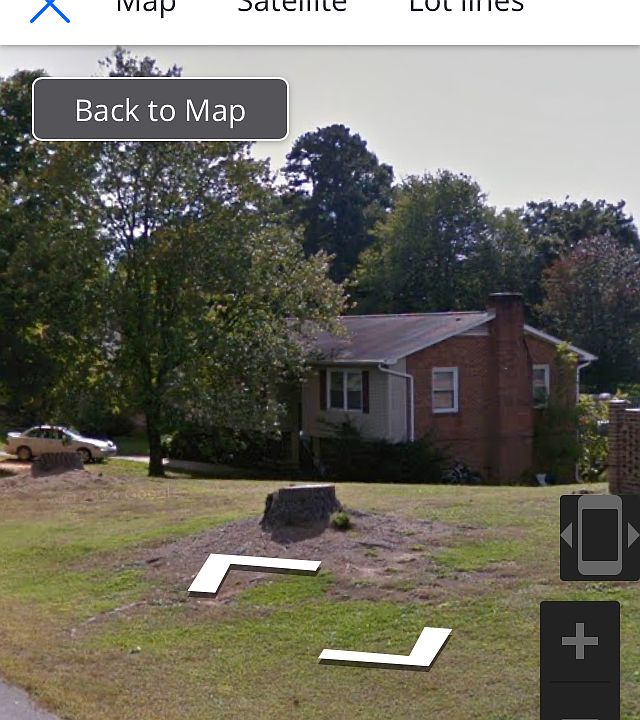Move backward along the street using lower arrow
The image size is (640, 720).
[x=388, y=649]
